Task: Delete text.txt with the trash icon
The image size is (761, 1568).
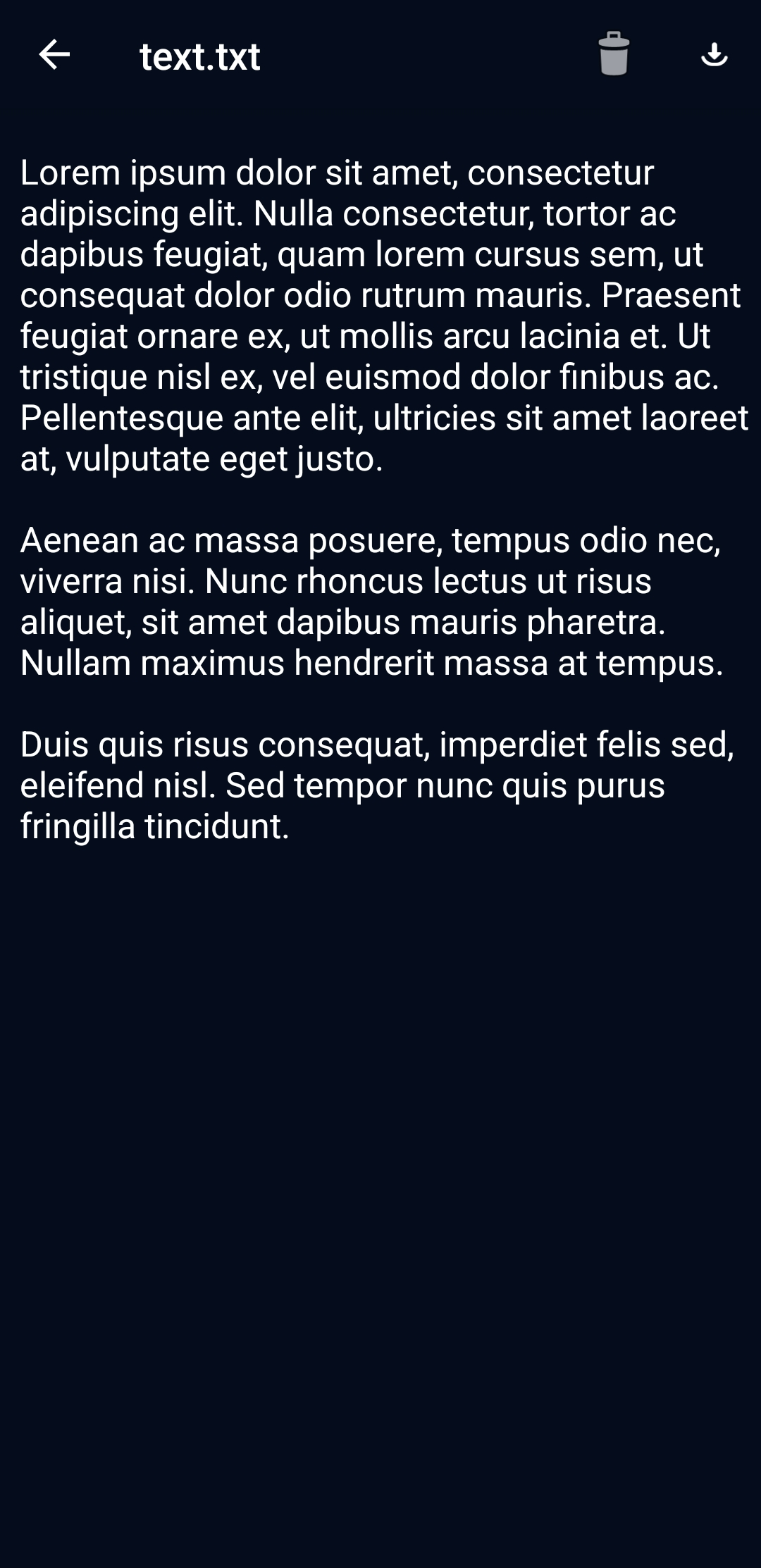Action: point(613,54)
